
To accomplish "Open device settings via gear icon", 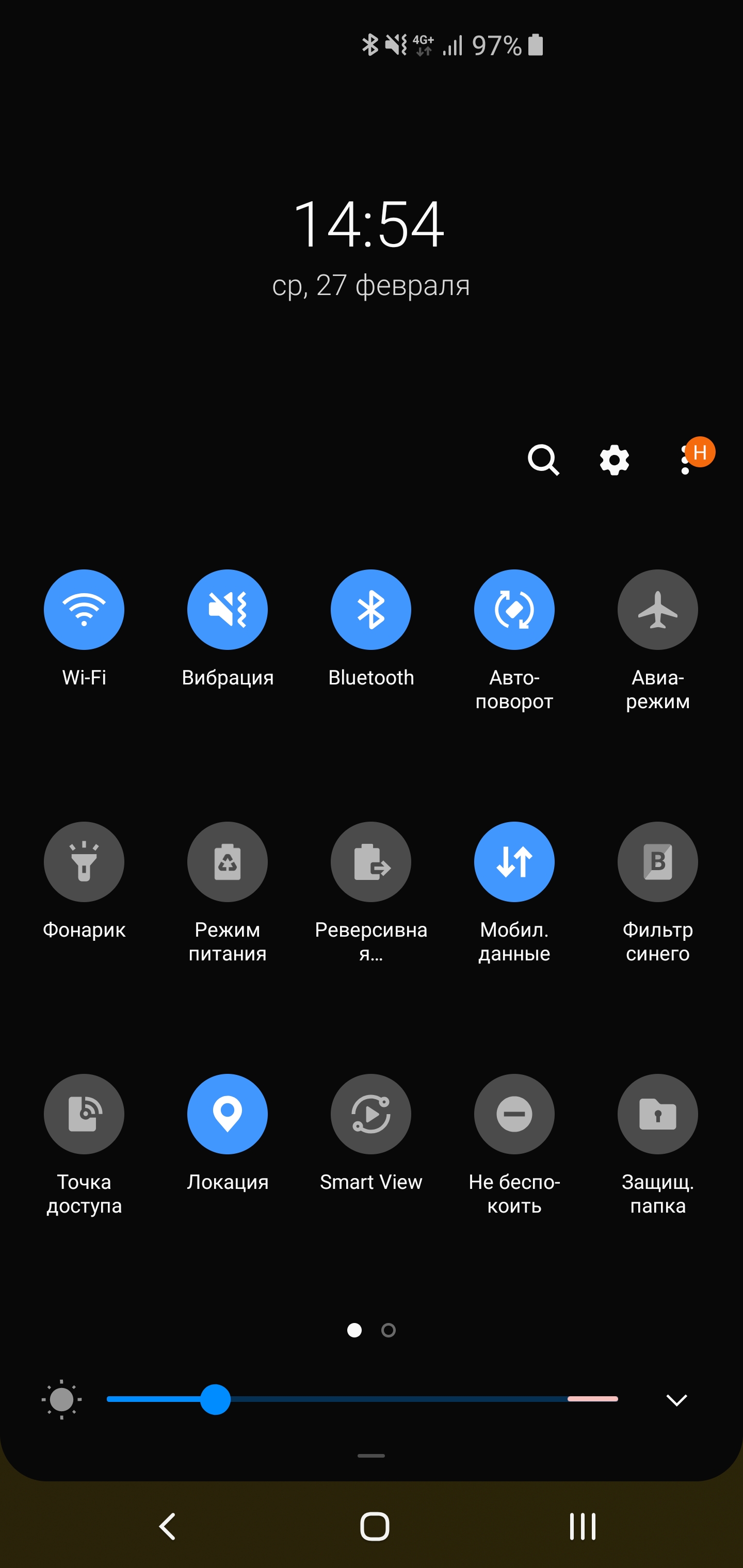I will (614, 460).
